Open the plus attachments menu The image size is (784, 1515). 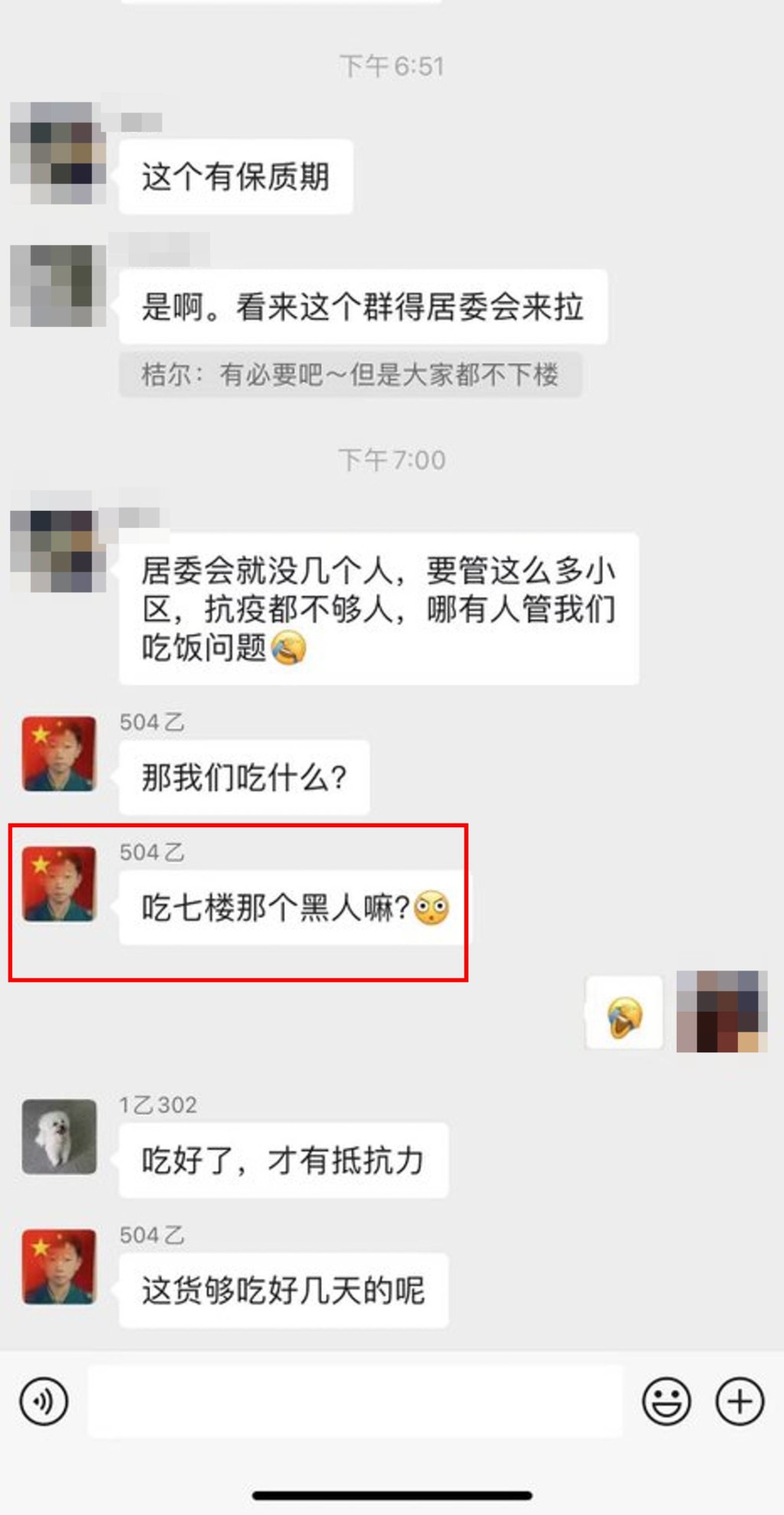740,1401
